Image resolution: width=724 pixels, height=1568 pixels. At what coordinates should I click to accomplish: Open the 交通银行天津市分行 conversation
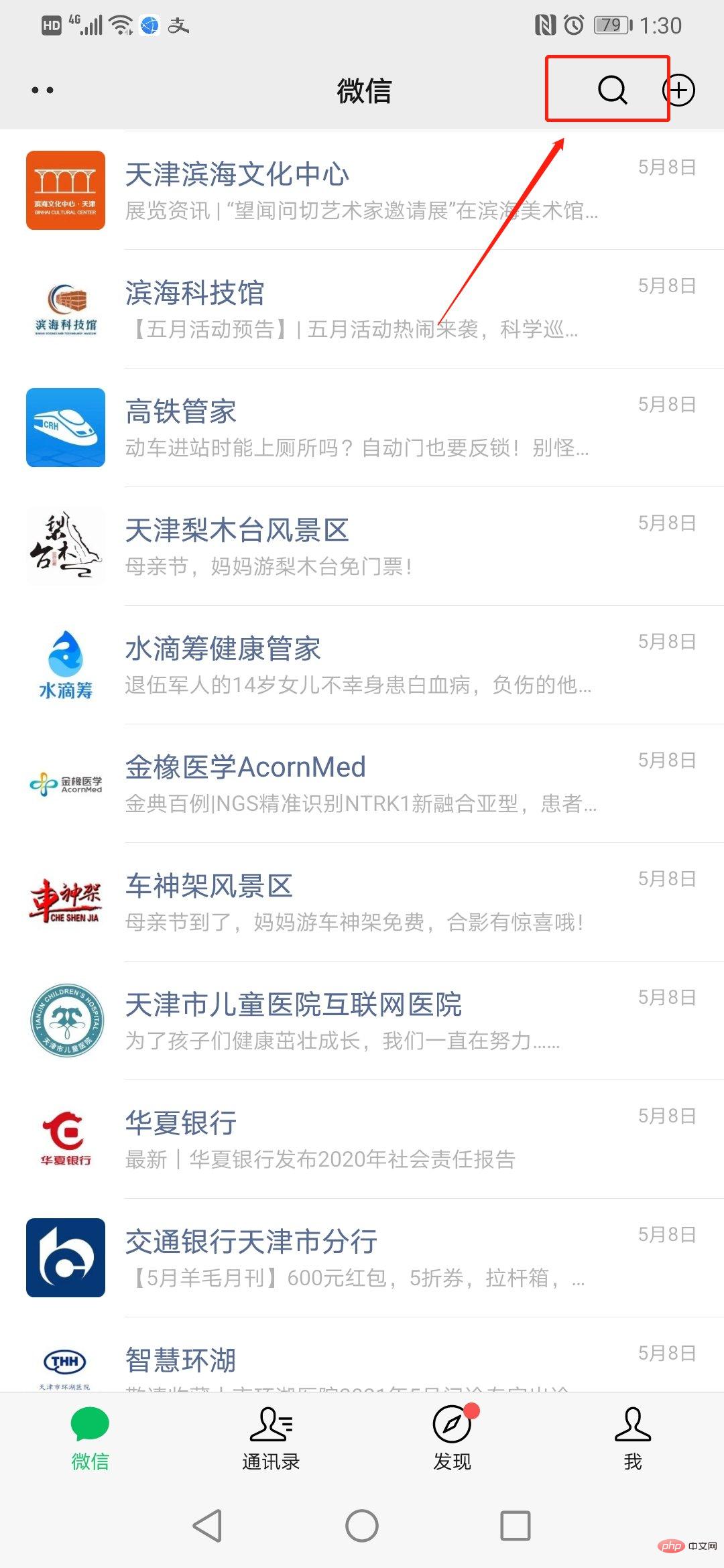pyautogui.click(x=362, y=1258)
